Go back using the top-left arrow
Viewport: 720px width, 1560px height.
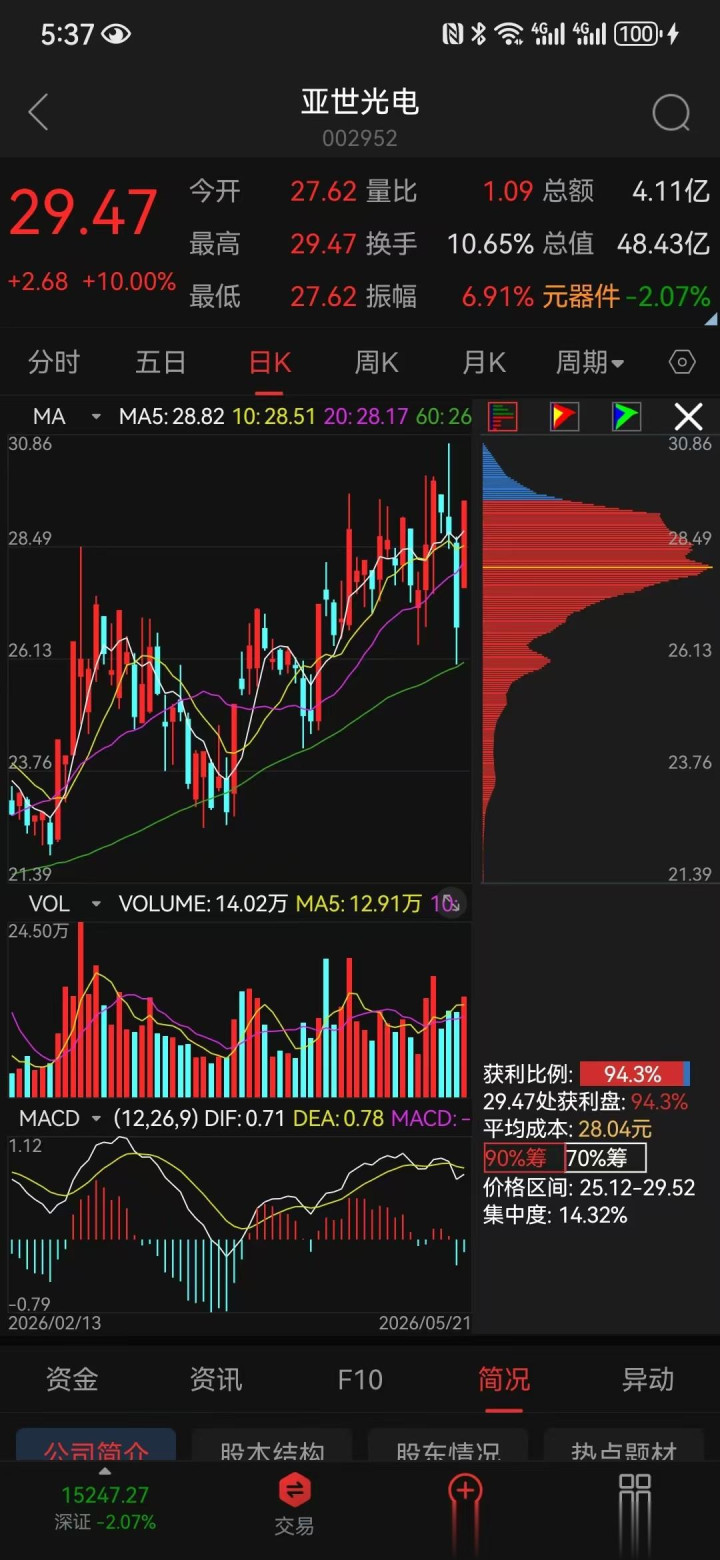38,113
